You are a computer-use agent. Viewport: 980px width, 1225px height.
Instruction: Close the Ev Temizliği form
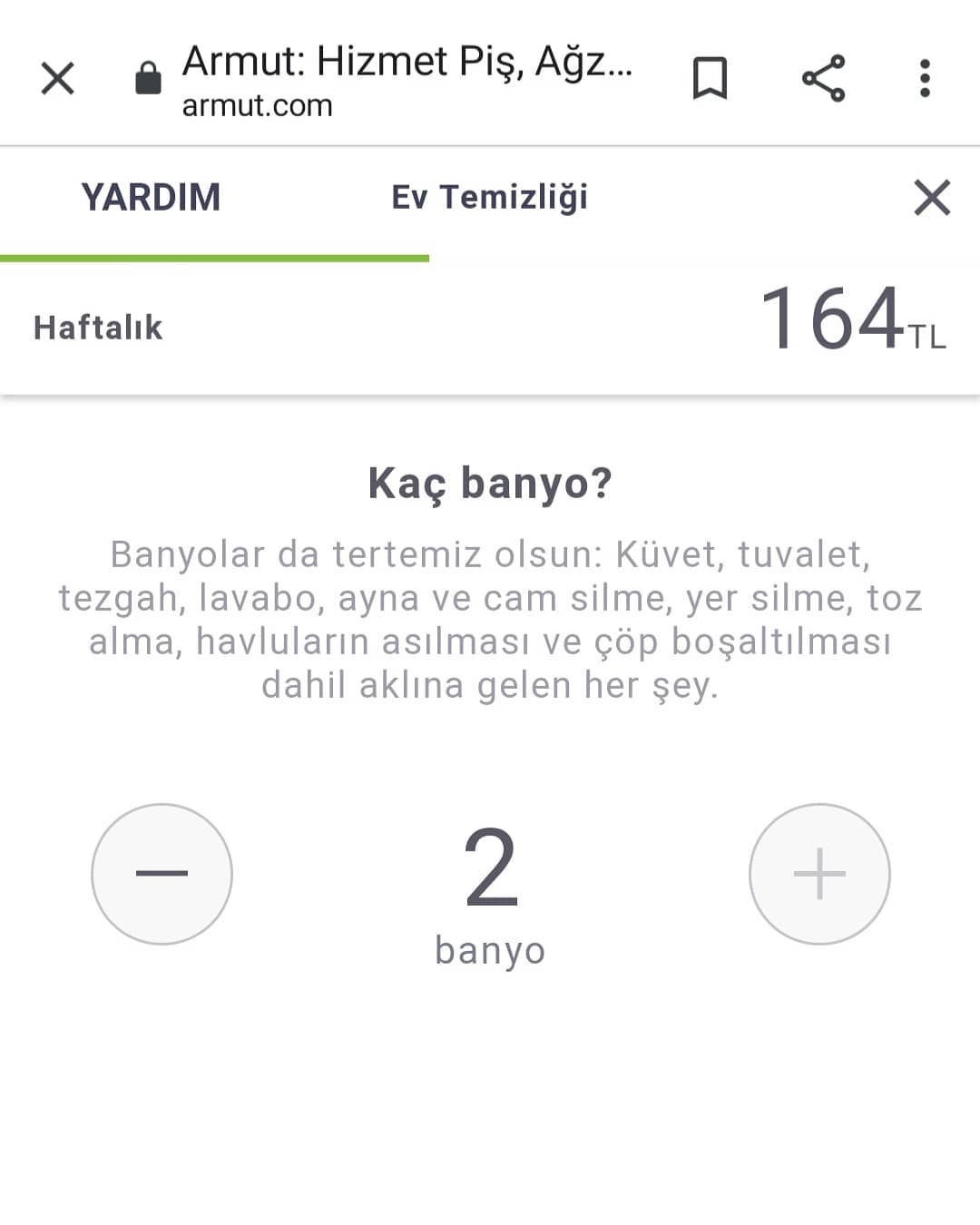point(932,197)
